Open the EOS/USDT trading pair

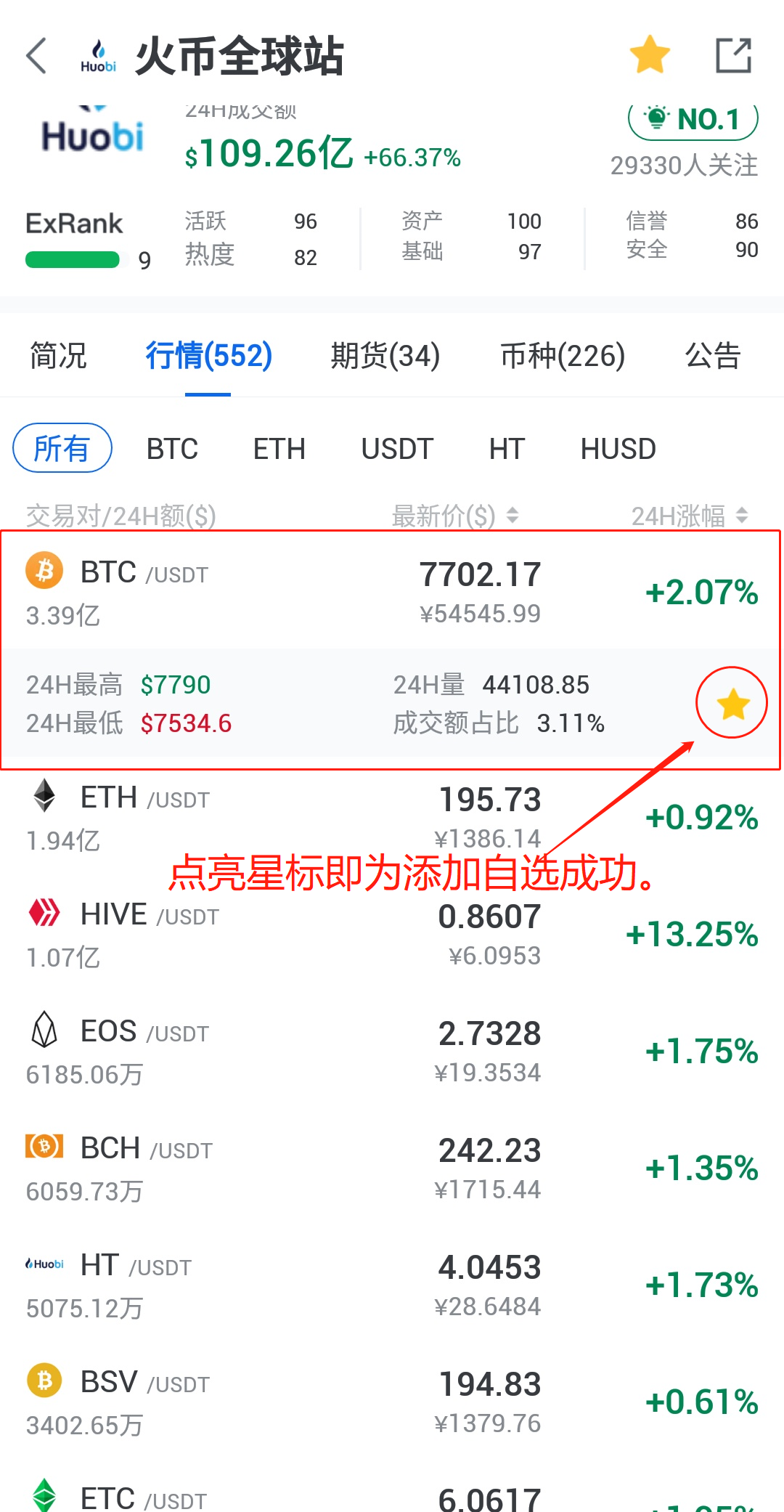click(392, 1052)
